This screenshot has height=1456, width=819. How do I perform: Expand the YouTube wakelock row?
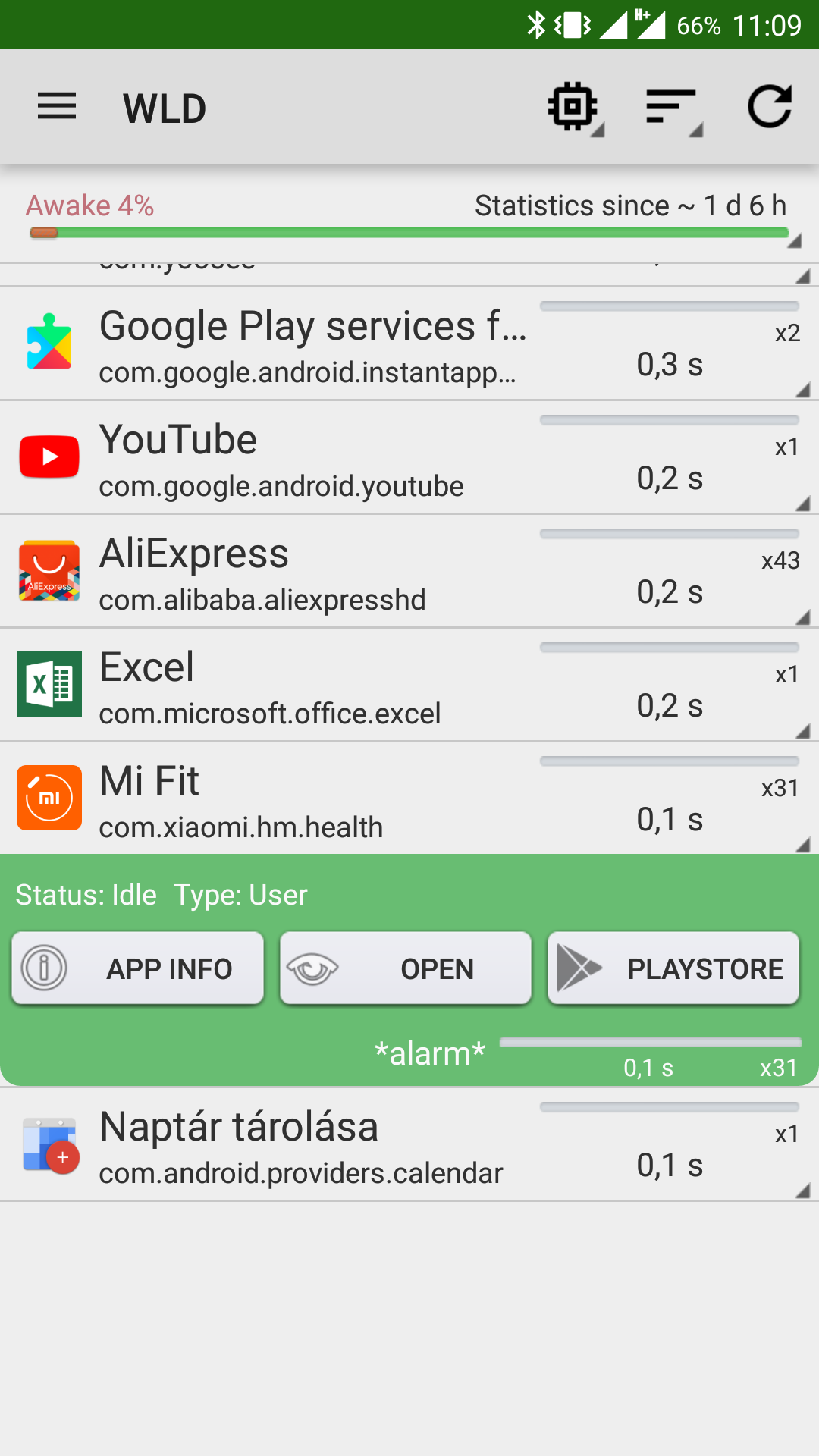click(x=409, y=457)
